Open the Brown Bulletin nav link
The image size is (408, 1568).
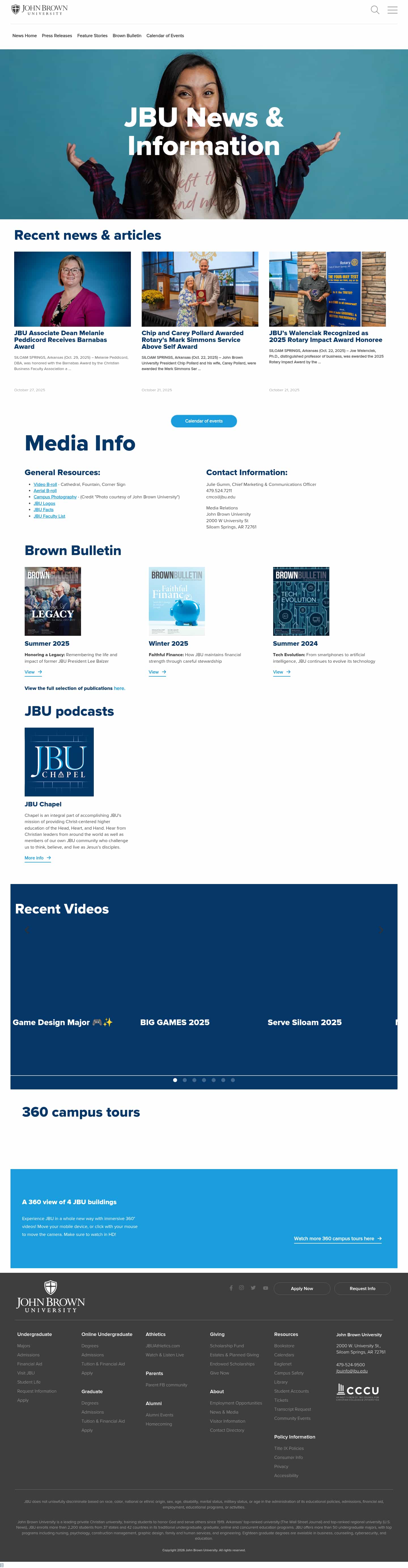127,36
